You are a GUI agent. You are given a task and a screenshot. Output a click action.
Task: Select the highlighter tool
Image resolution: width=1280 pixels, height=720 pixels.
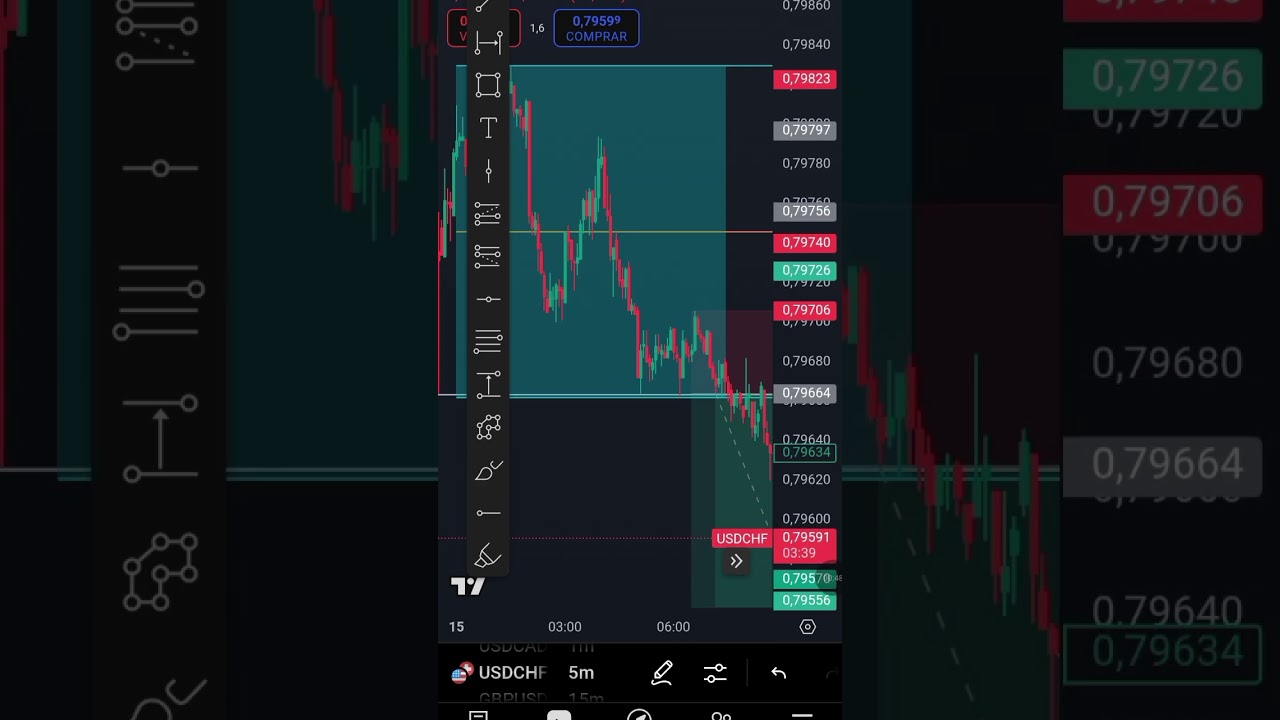[488, 556]
